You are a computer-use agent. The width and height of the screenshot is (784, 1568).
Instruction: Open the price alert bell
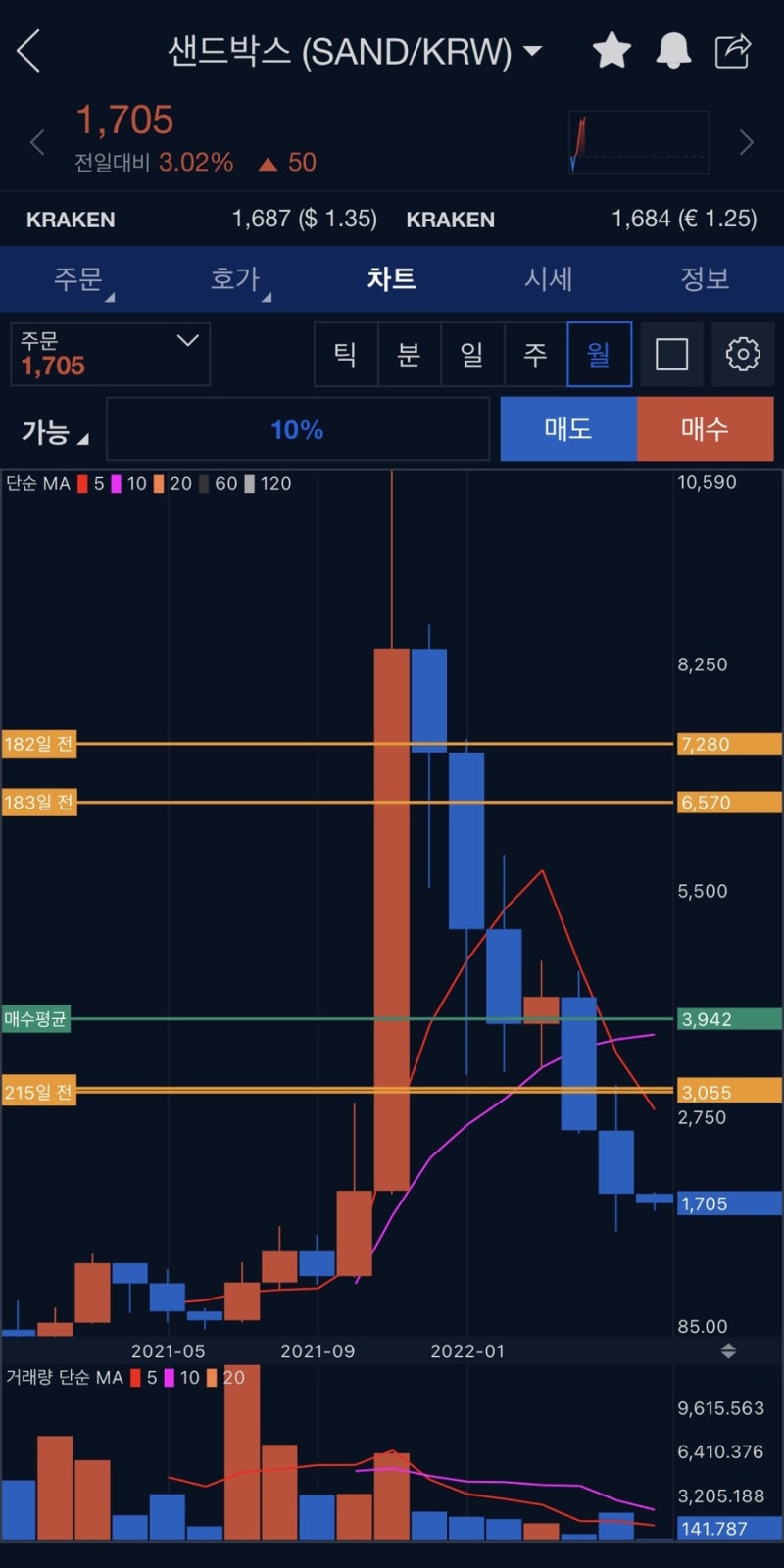point(673,50)
